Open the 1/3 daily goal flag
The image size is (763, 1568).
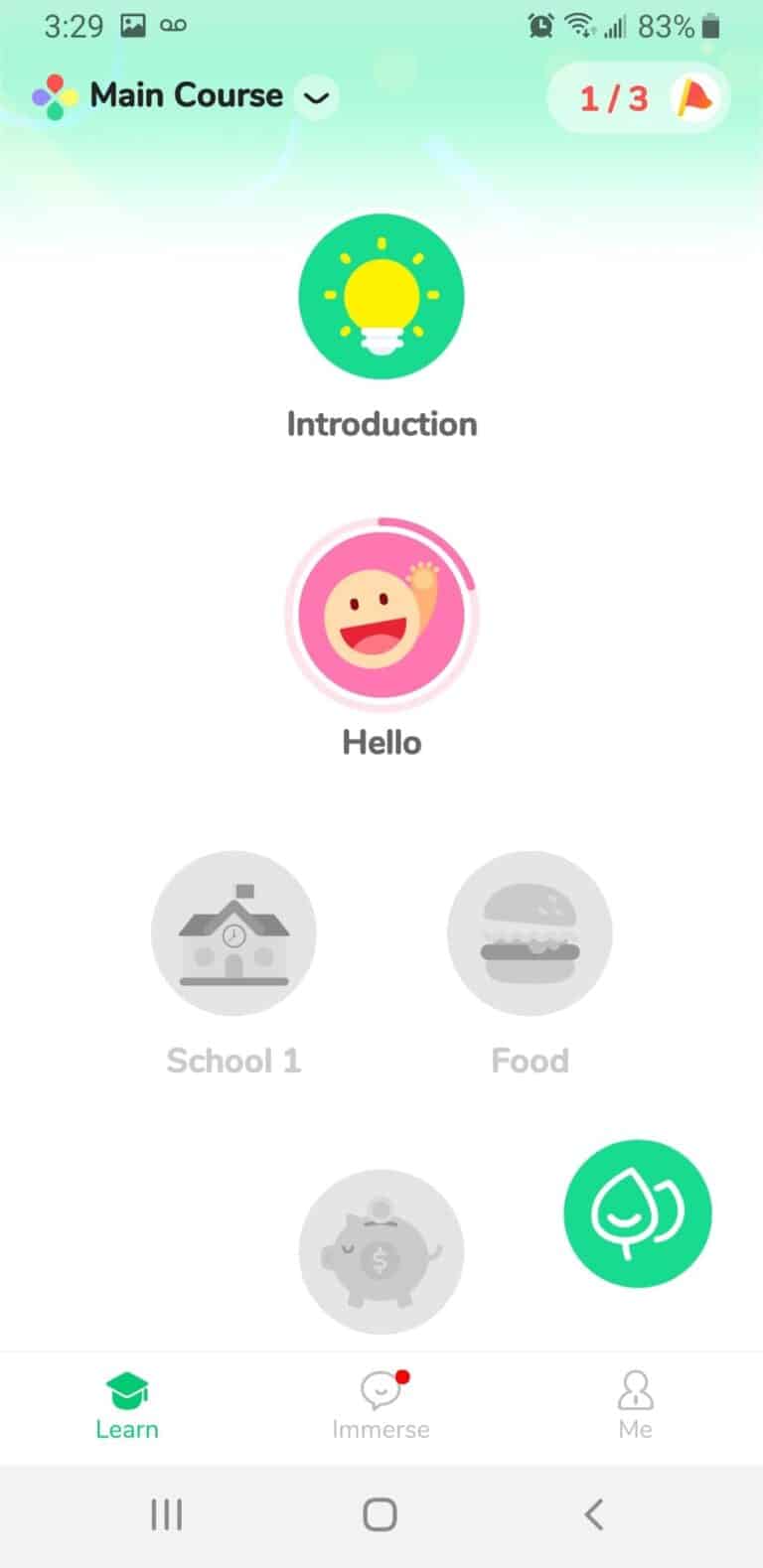638,97
